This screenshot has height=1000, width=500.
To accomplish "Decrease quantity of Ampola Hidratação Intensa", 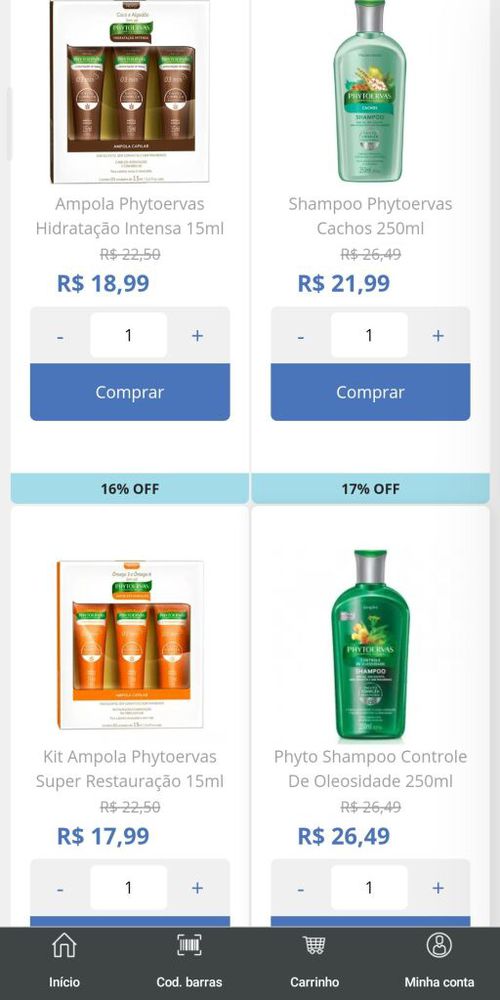I will tap(60, 335).
